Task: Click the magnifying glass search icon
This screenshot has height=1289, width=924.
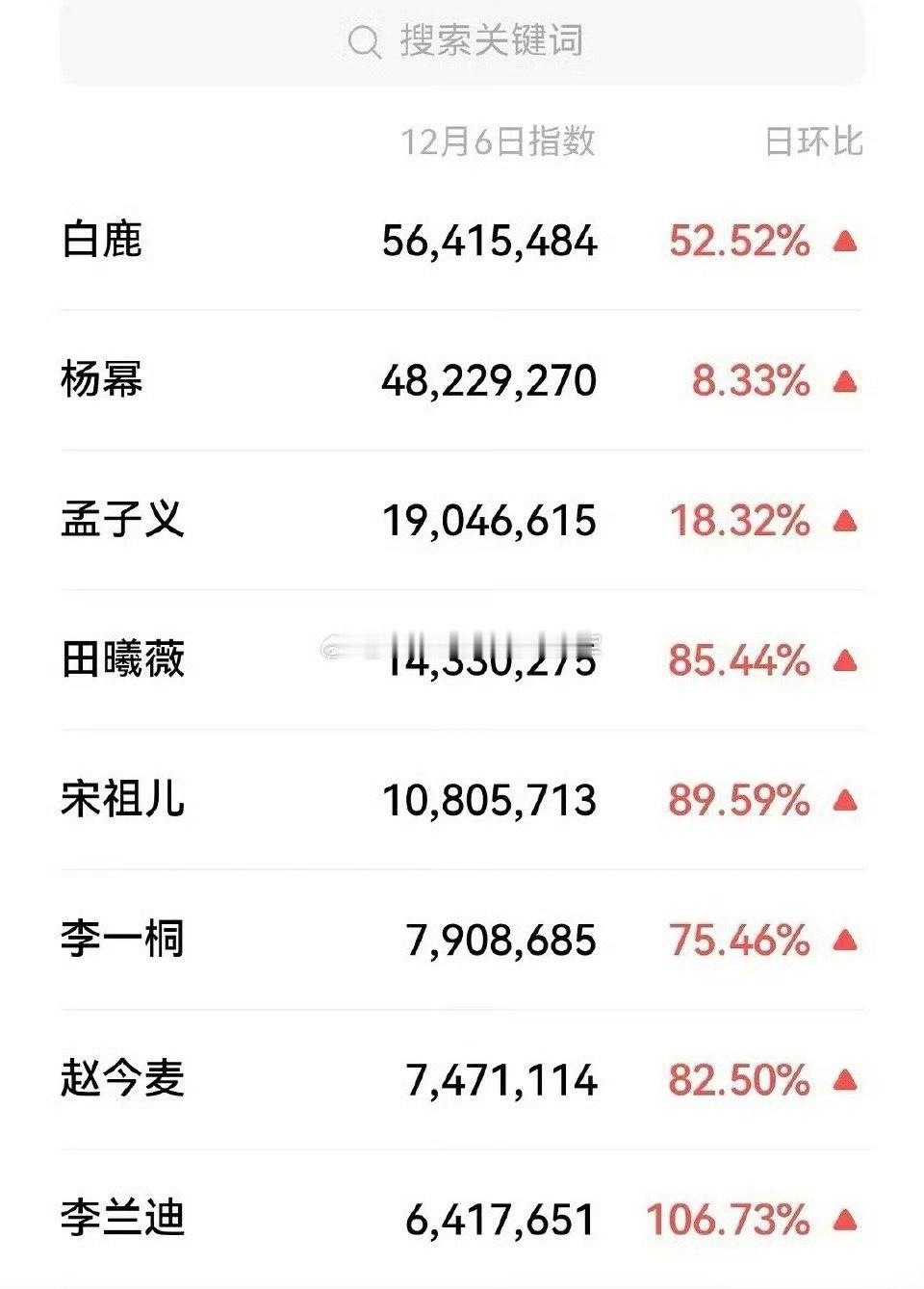Action: tap(364, 40)
